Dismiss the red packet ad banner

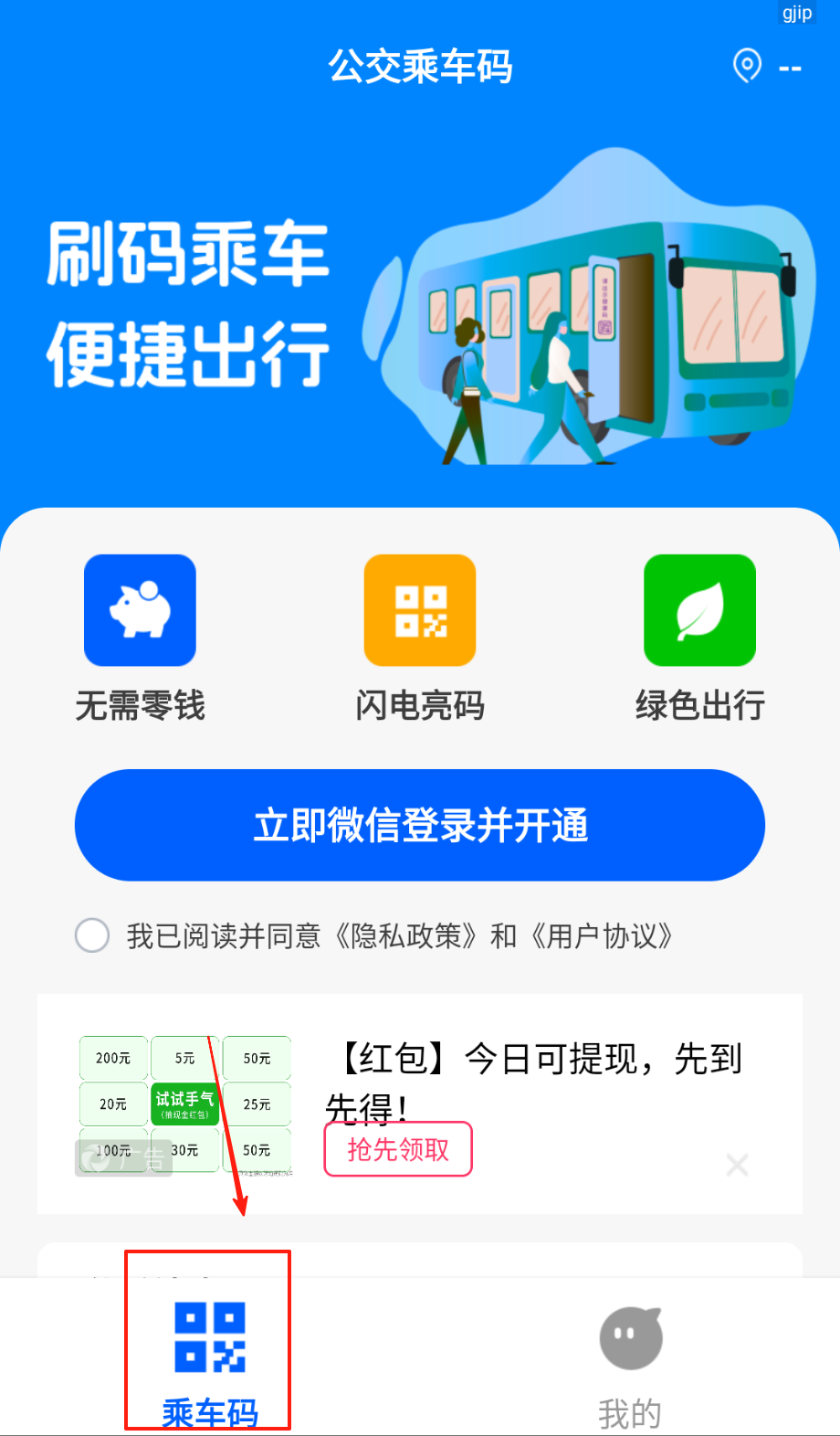click(737, 1165)
